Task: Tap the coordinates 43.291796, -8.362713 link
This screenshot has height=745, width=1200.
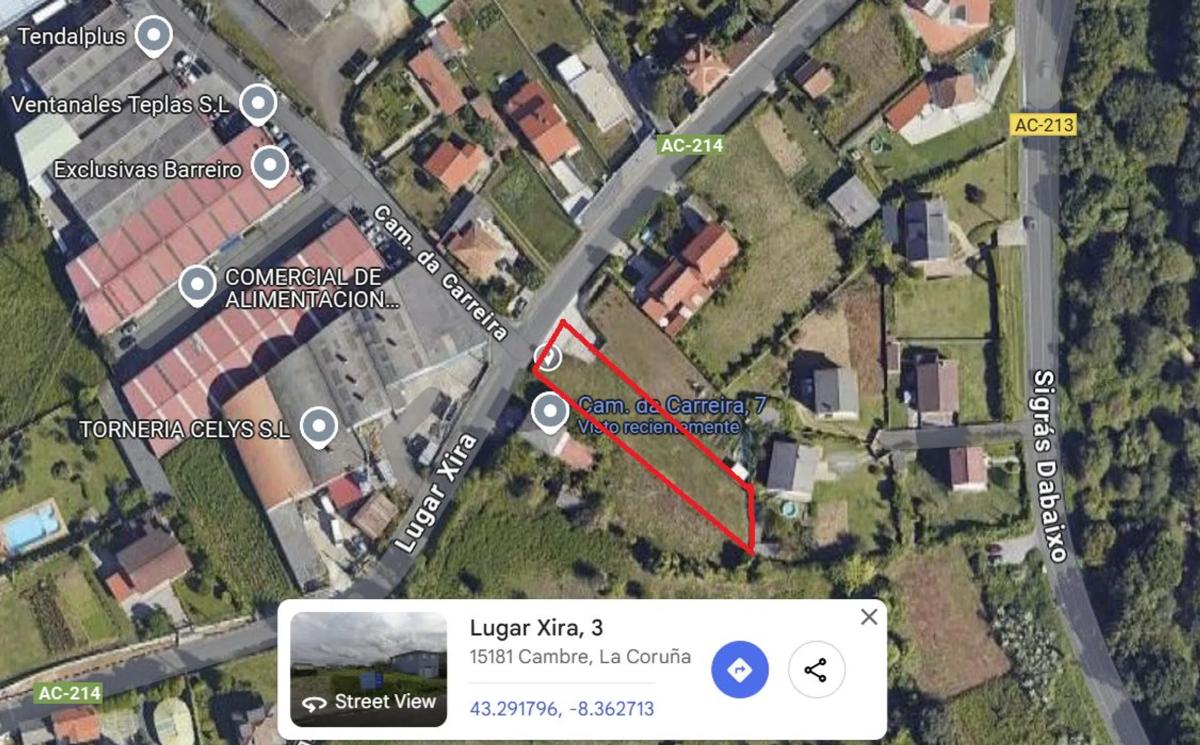Action: 561,709
